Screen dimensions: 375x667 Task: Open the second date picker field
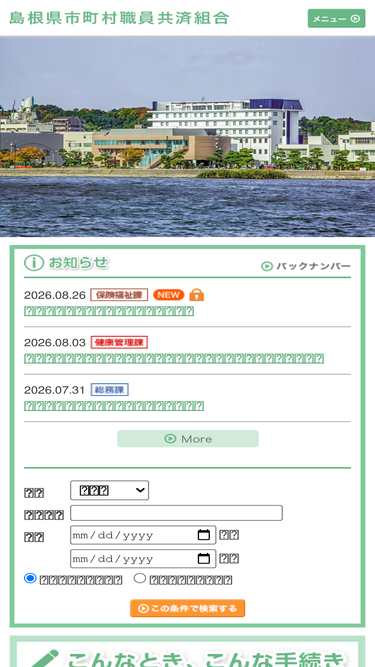(x=143, y=559)
